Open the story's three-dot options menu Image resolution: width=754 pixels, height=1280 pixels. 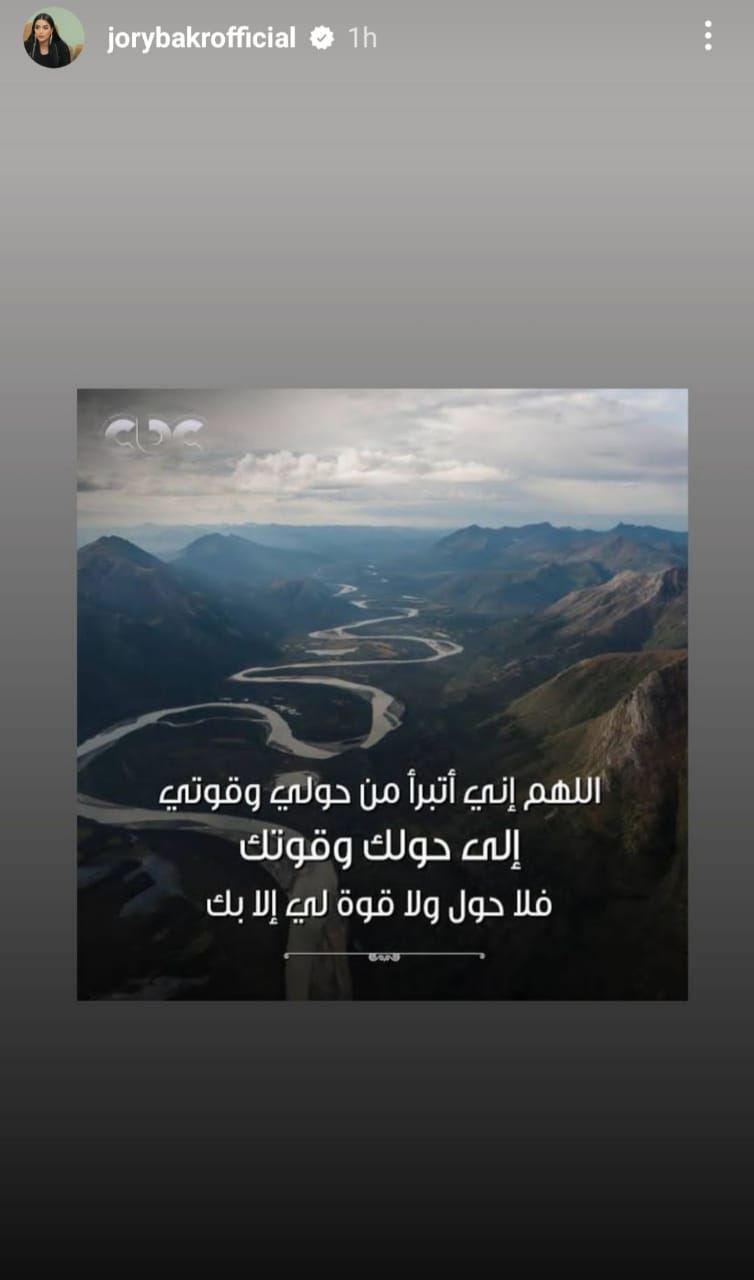coord(708,37)
